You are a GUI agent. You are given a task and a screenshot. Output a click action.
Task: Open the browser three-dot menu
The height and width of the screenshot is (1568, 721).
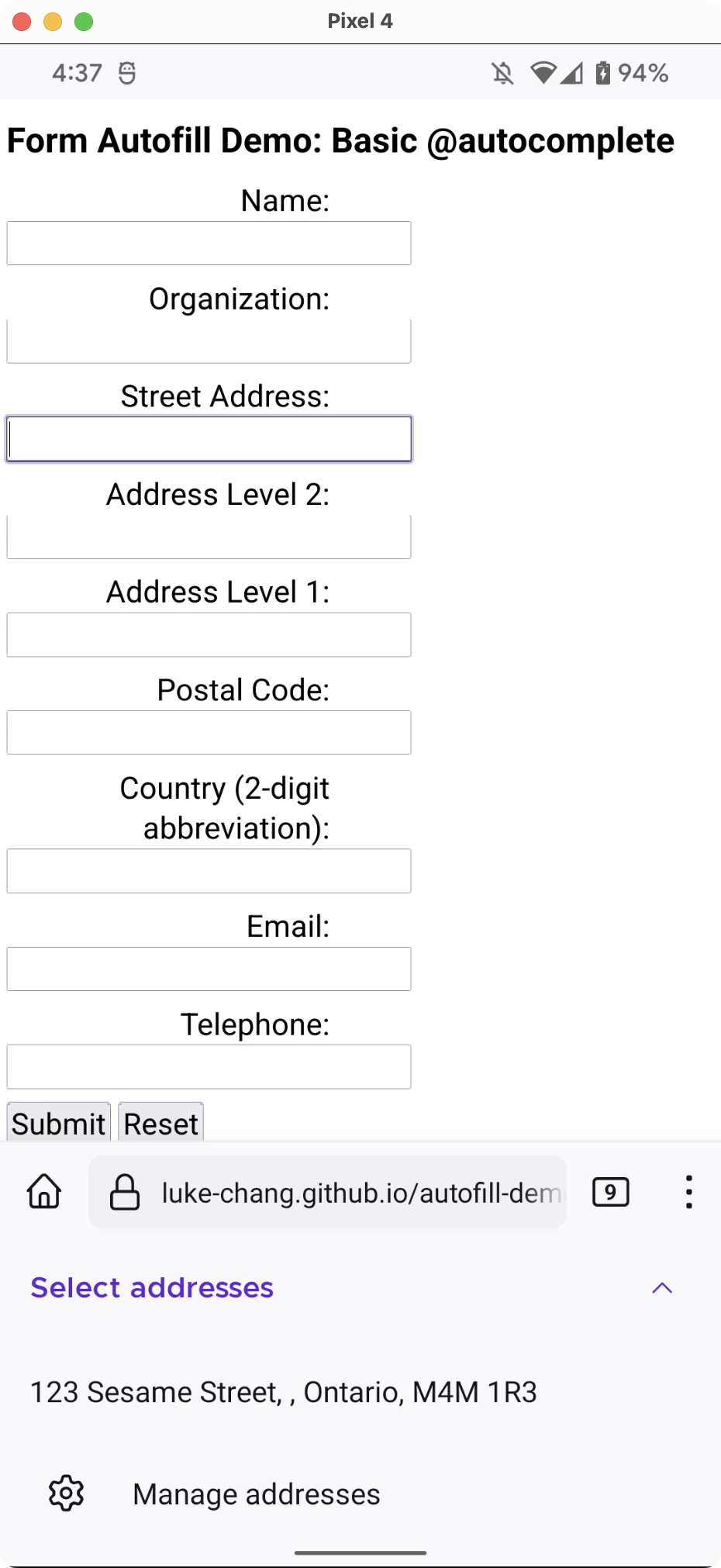tap(688, 1192)
